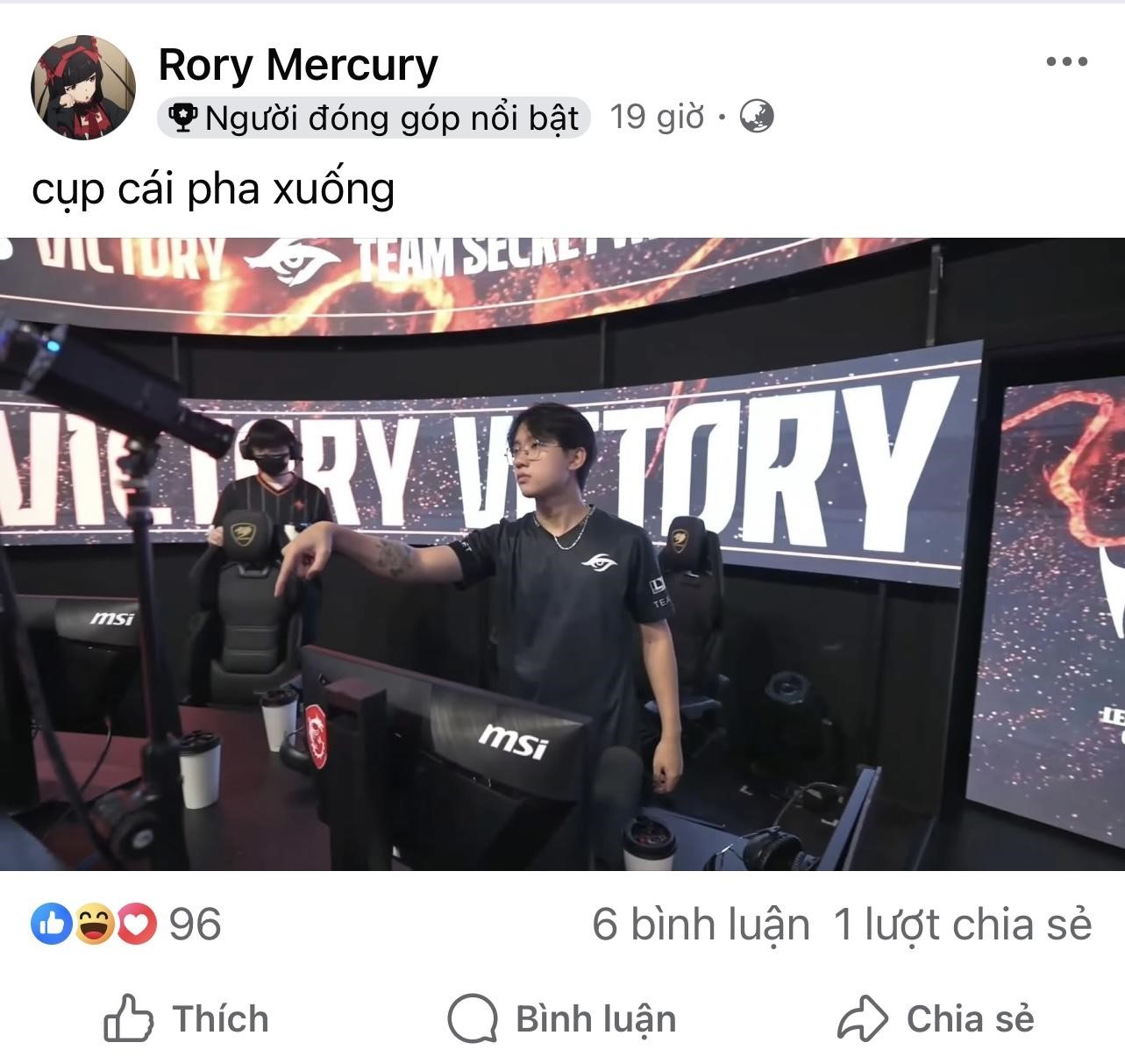This screenshot has width=1125, height=1064.
Task: Open Rory Mercury's profile picture
Action: (x=83, y=88)
